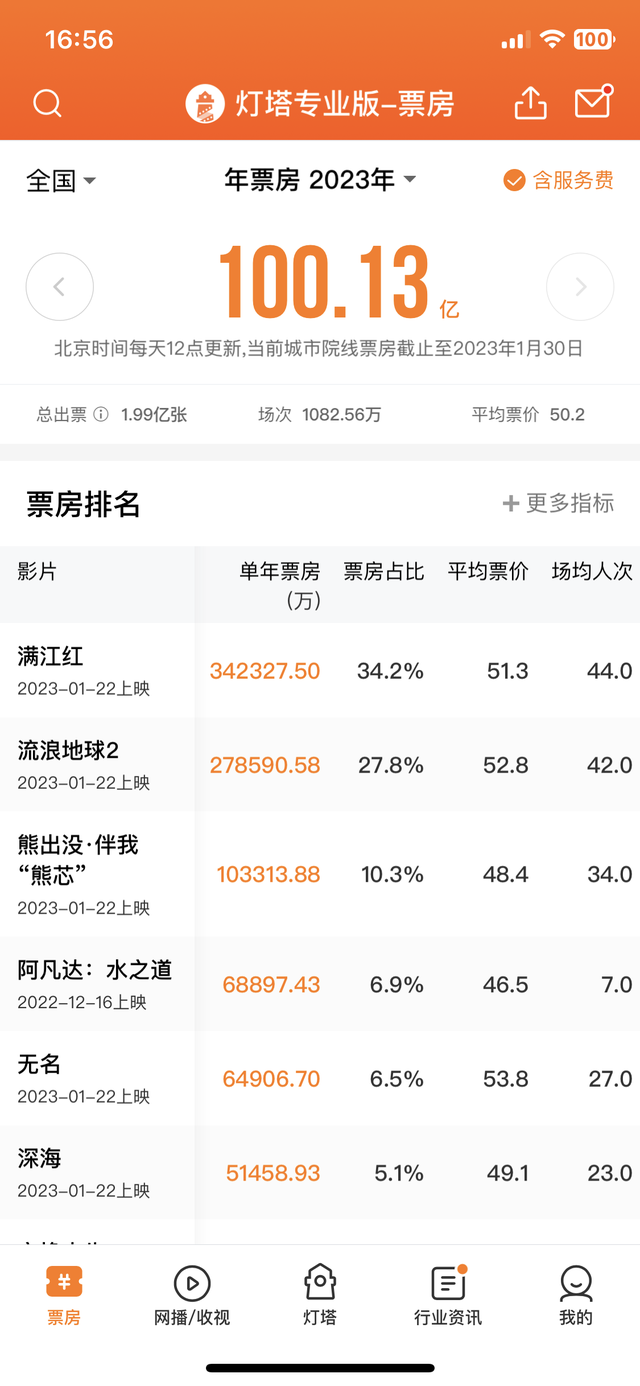Switch to the 我的 tab
The height and width of the screenshot is (1386, 640).
pyautogui.click(x=576, y=1295)
